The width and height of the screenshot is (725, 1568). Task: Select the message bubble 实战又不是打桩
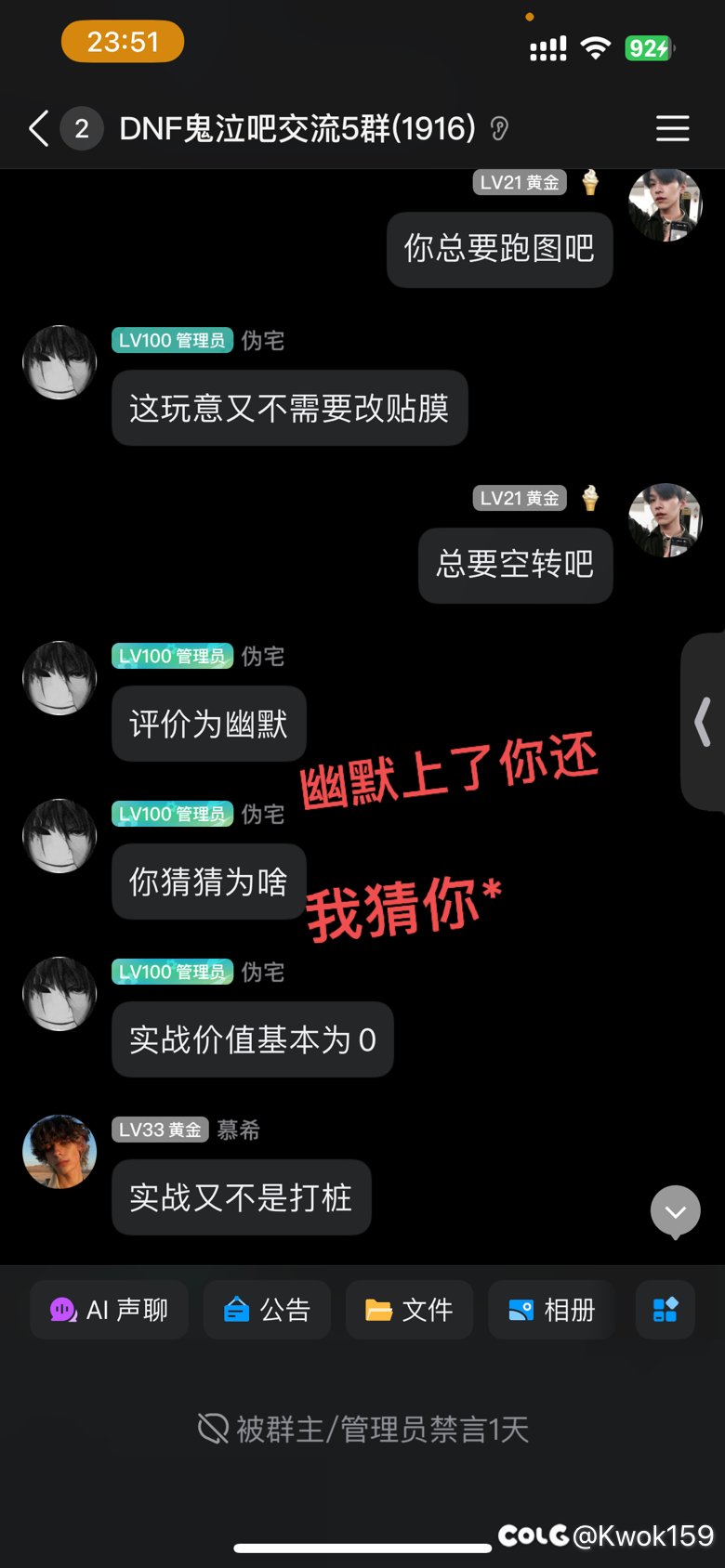242,1197
